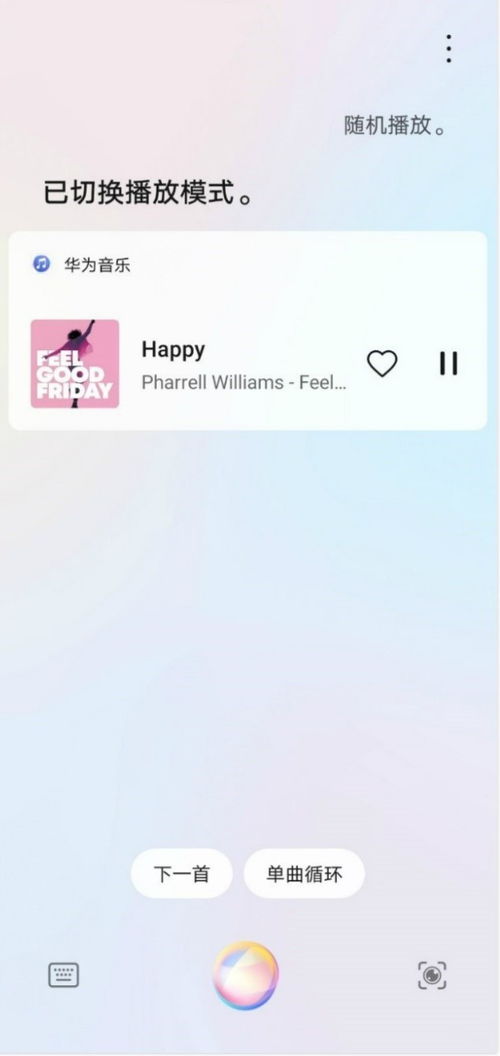Open the three-dot overflow menu

448,48
